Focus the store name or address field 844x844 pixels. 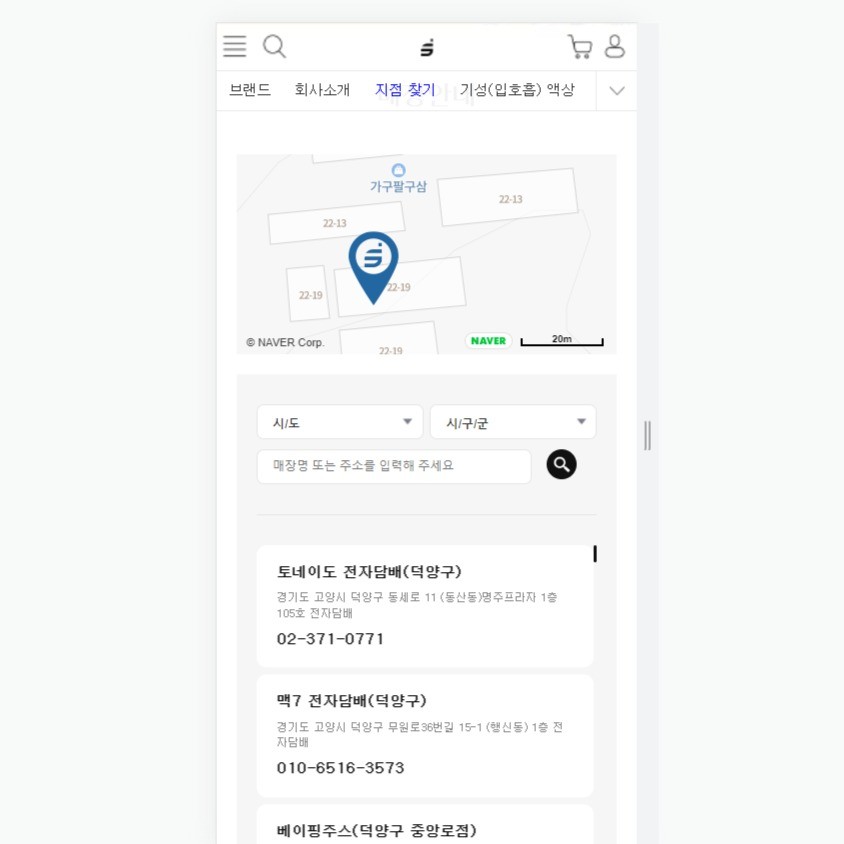[394, 466]
